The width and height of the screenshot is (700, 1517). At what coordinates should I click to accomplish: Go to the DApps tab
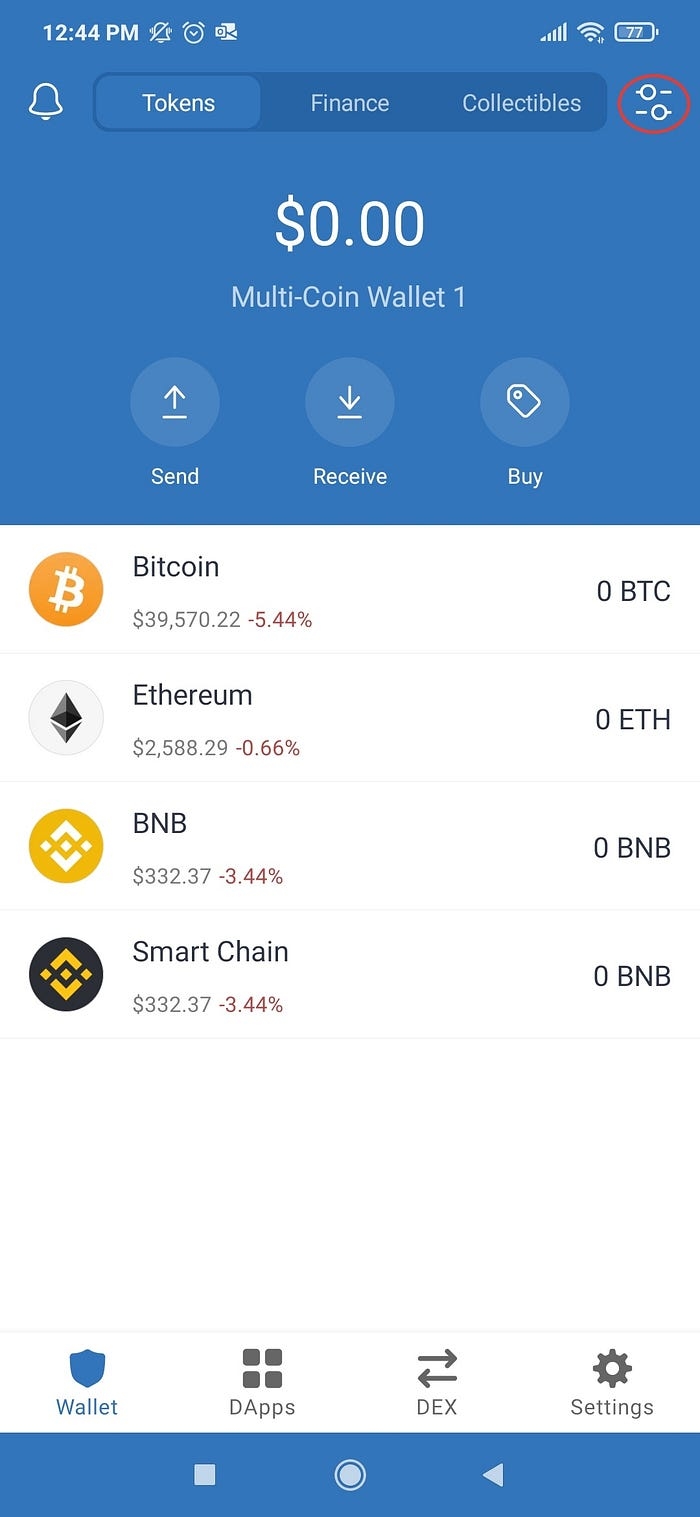point(262,1382)
